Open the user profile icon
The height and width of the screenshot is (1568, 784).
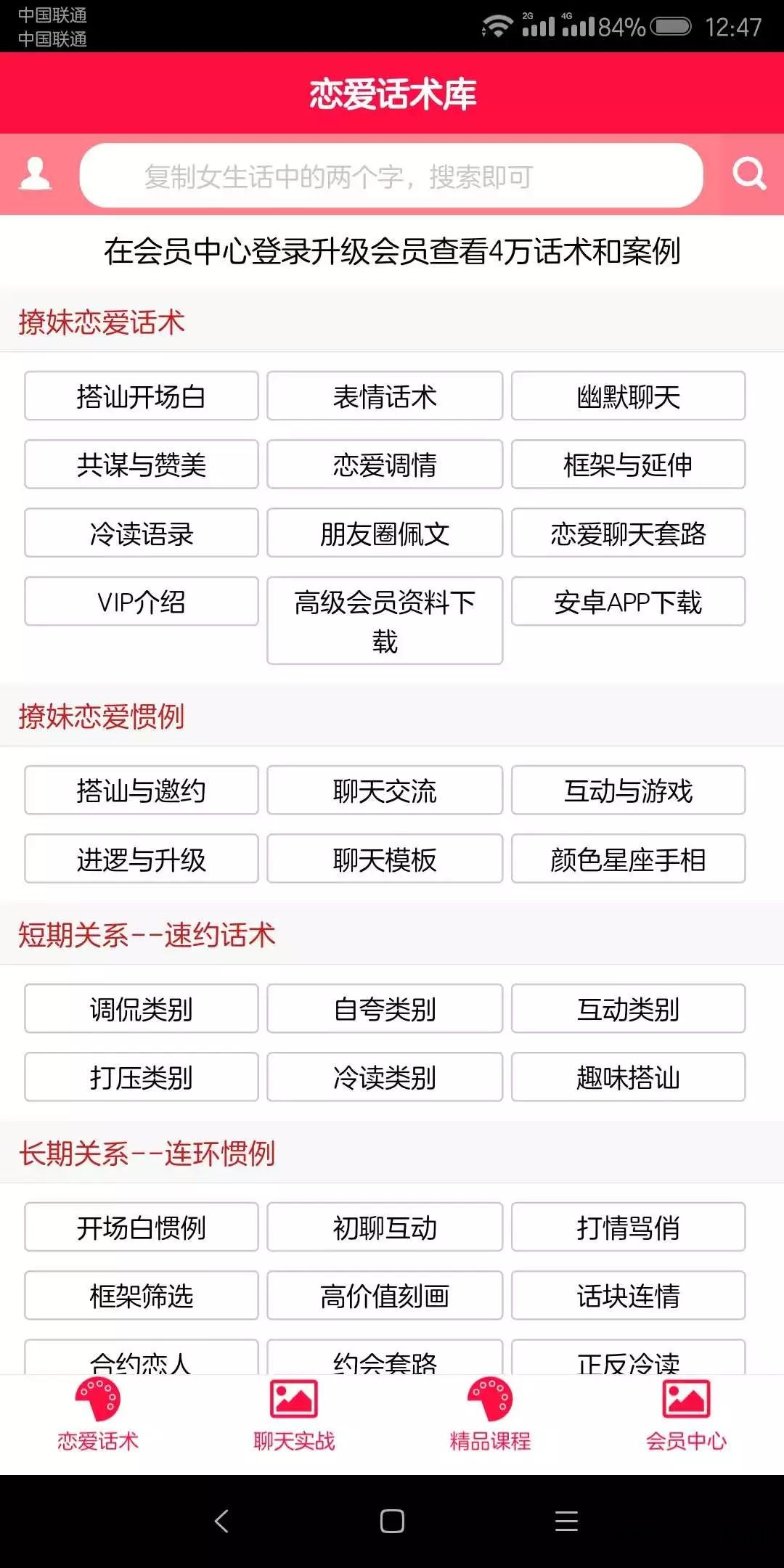point(35,174)
